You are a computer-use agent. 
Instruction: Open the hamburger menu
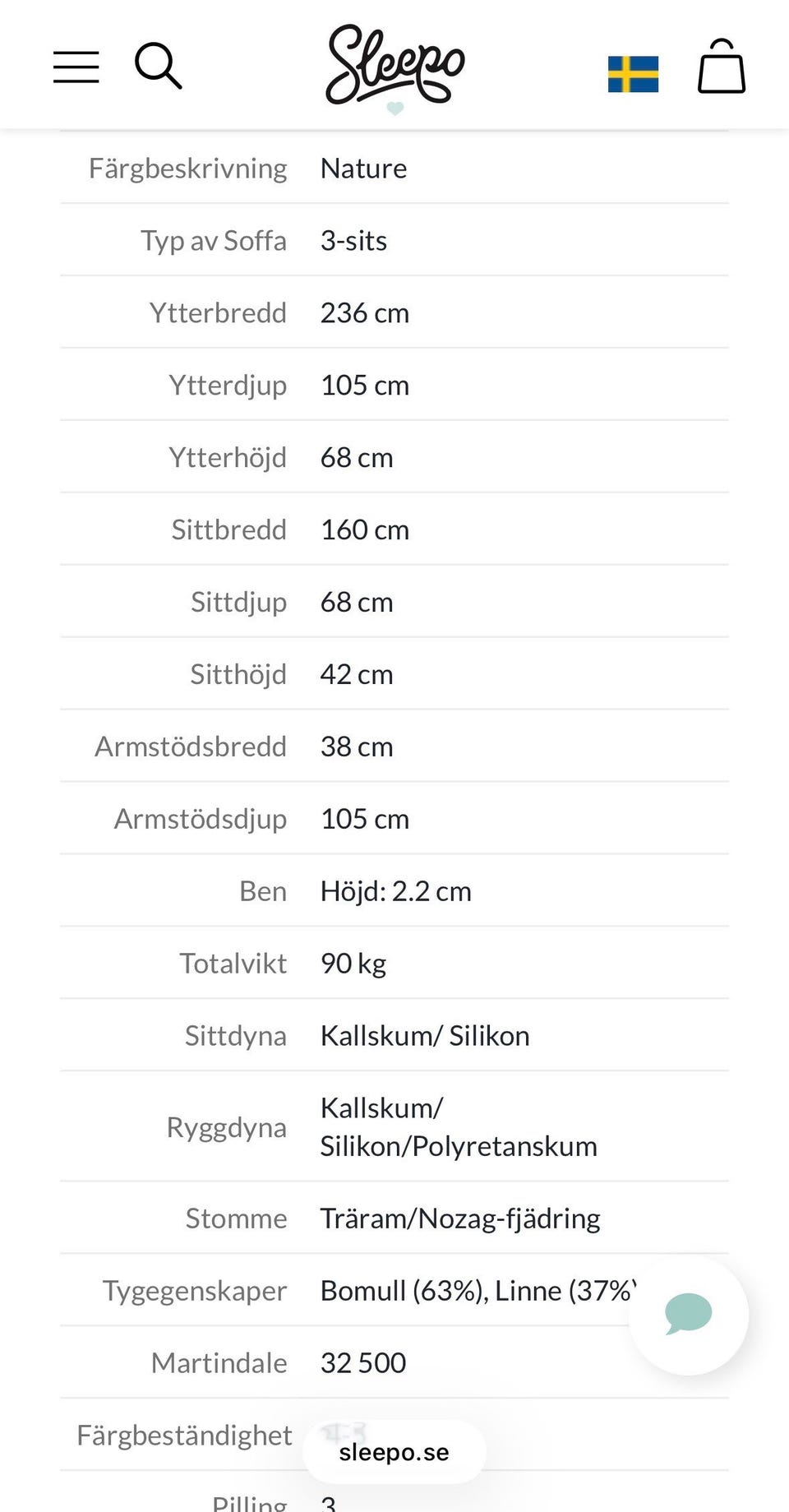[x=76, y=67]
